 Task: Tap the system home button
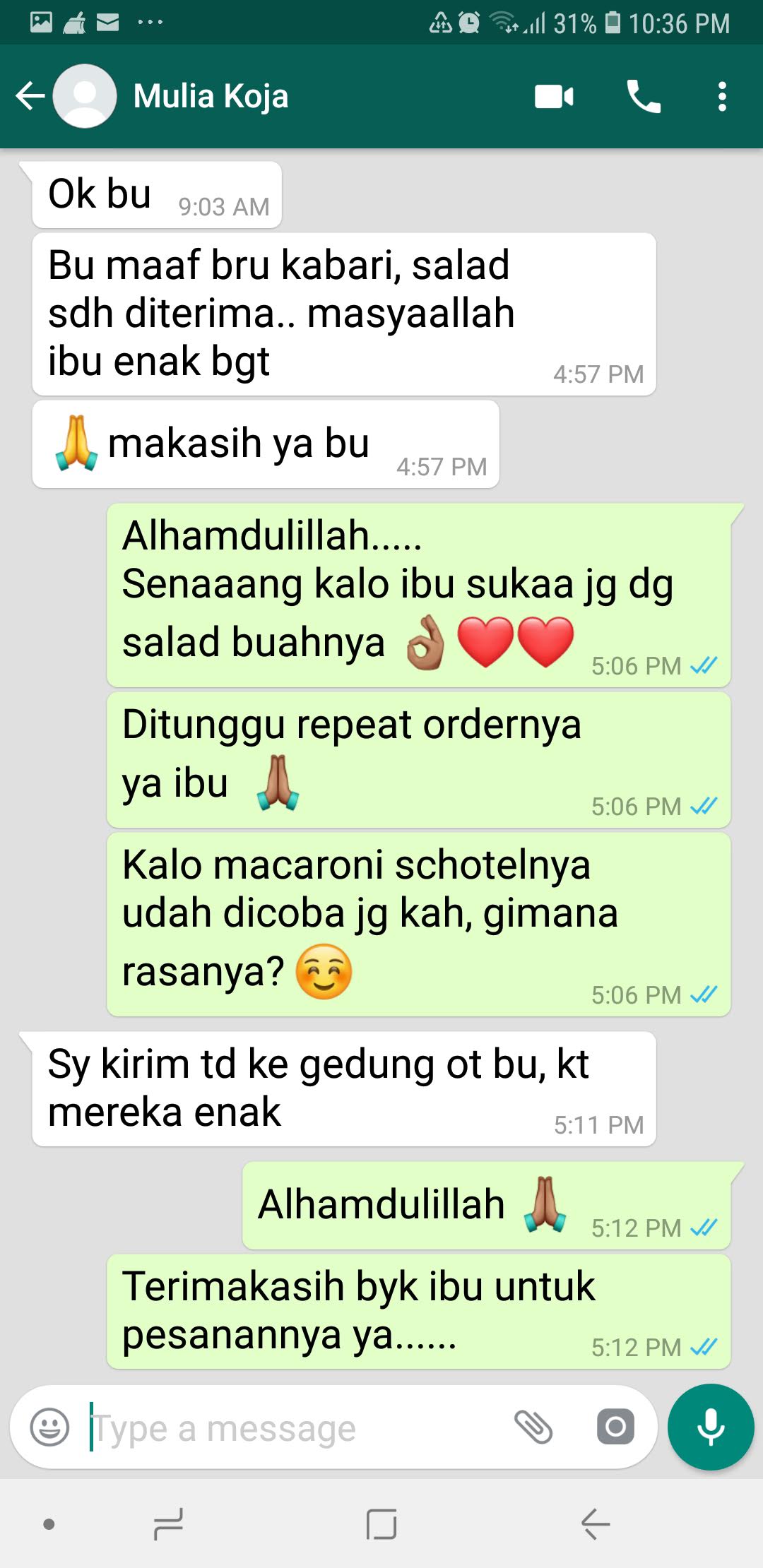(381, 1524)
